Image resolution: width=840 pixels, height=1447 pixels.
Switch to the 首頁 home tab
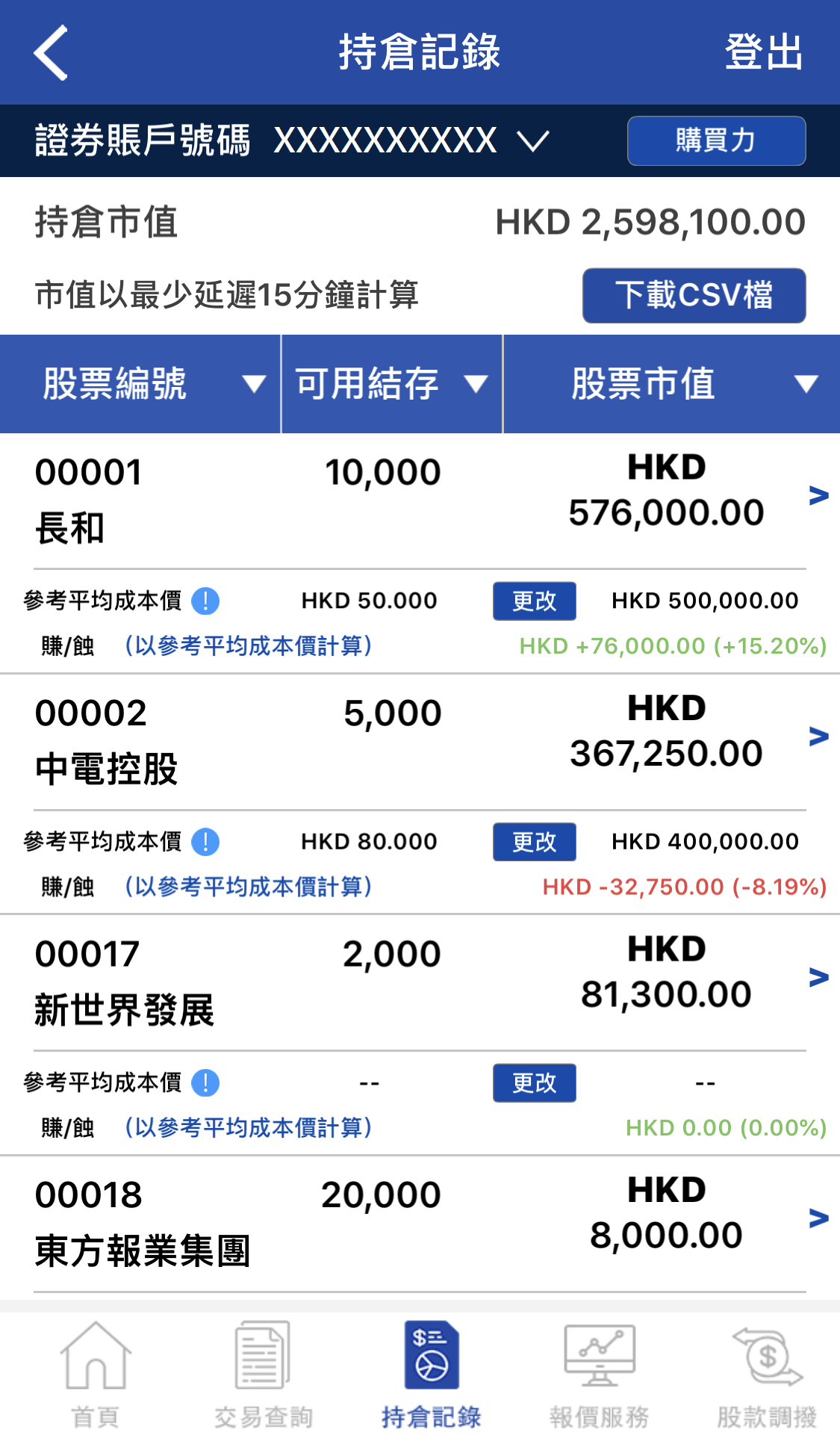pos(95,1375)
